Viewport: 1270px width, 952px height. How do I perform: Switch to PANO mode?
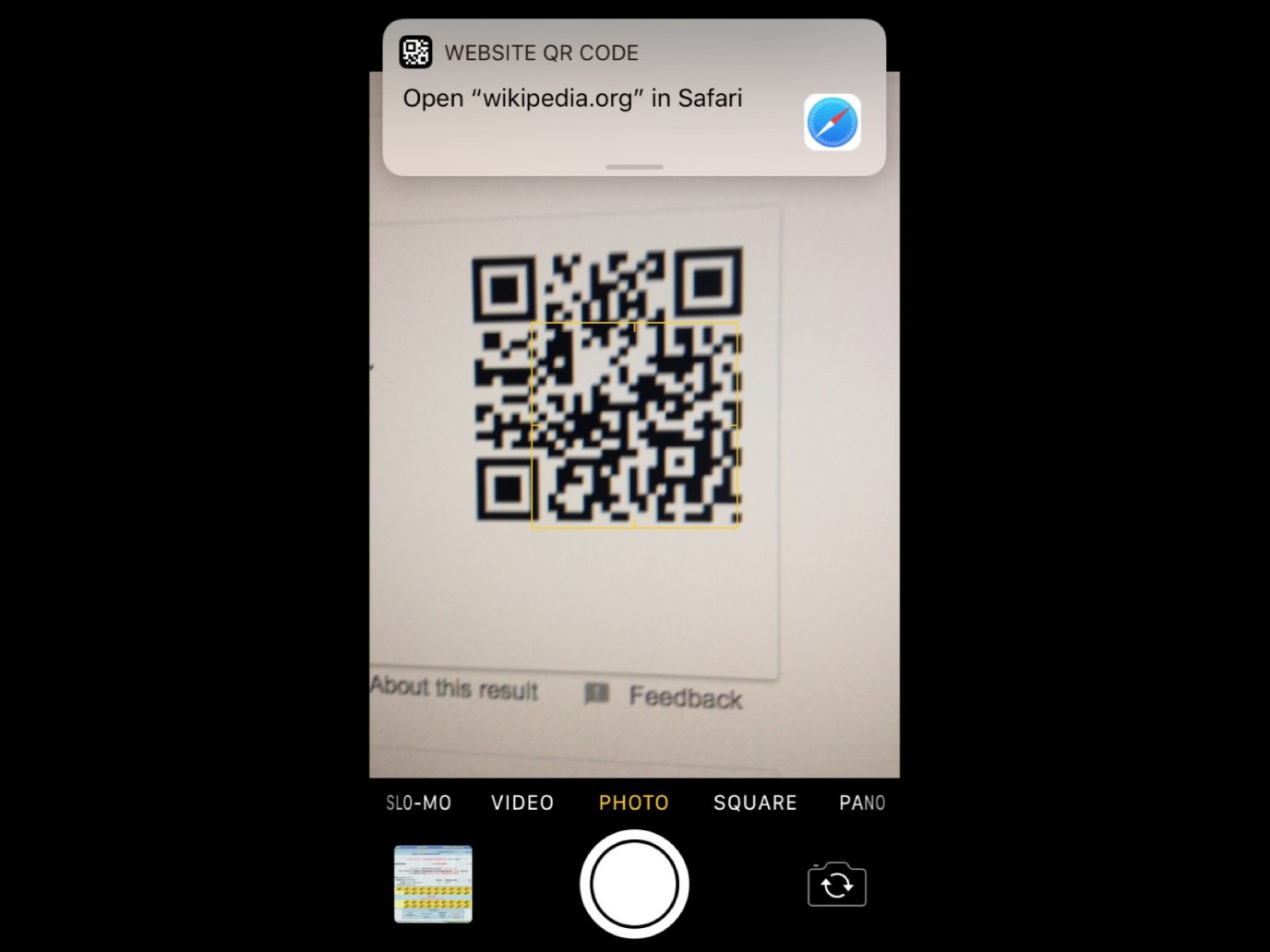pyautogui.click(x=862, y=803)
